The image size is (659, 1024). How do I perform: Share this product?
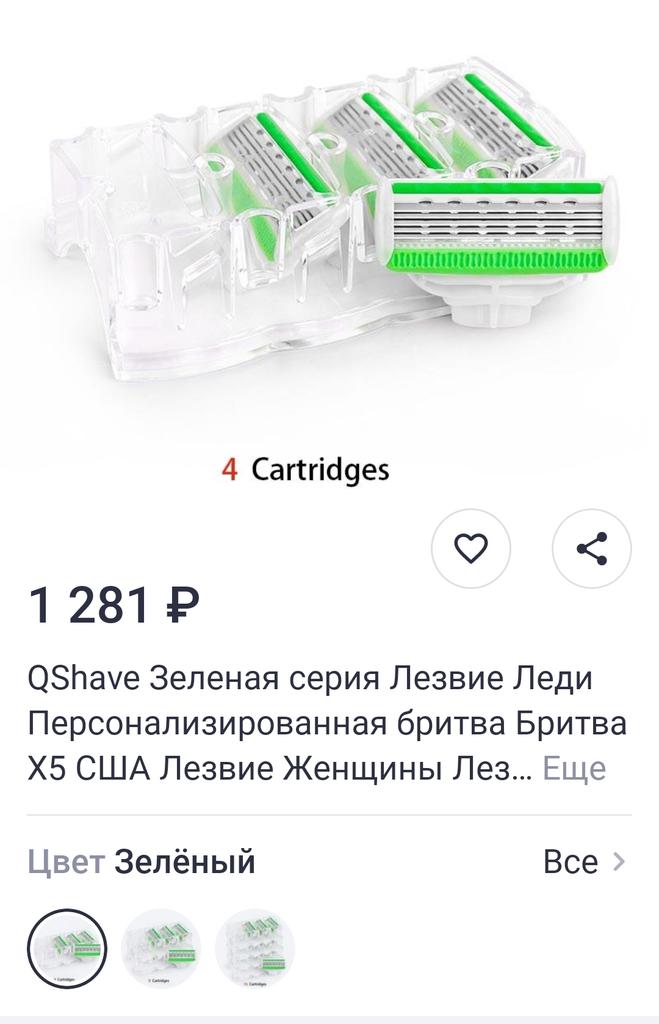pyautogui.click(x=592, y=548)
